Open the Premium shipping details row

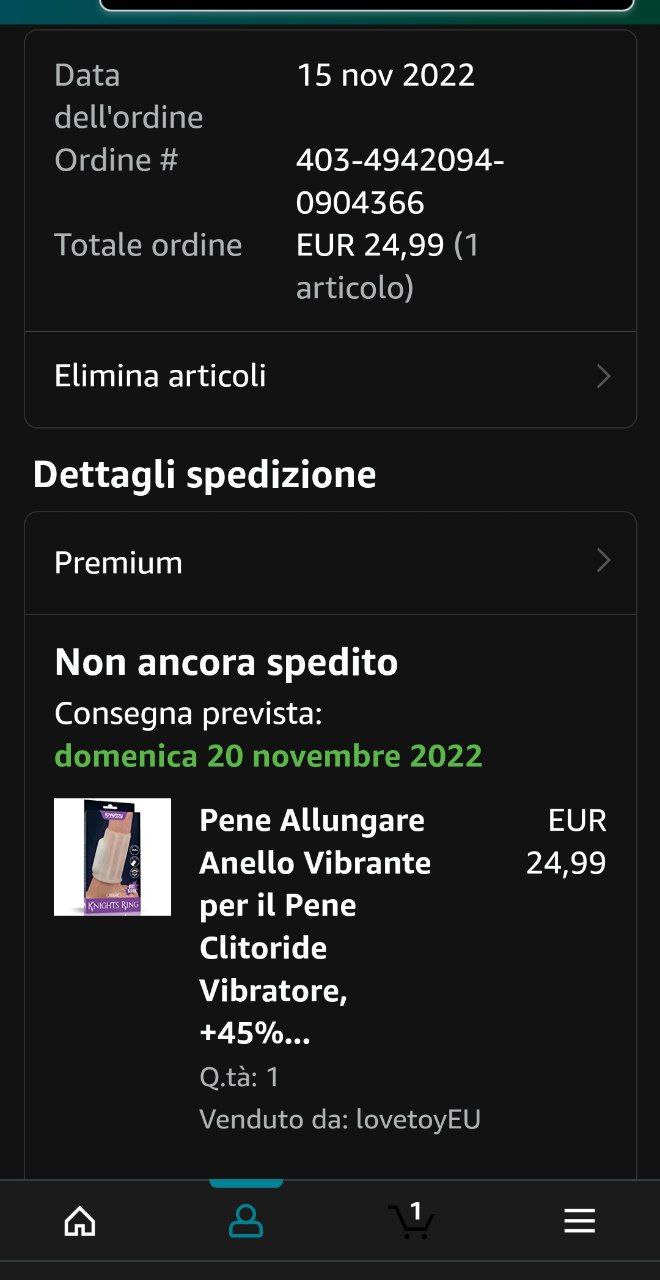coord(330,563)
